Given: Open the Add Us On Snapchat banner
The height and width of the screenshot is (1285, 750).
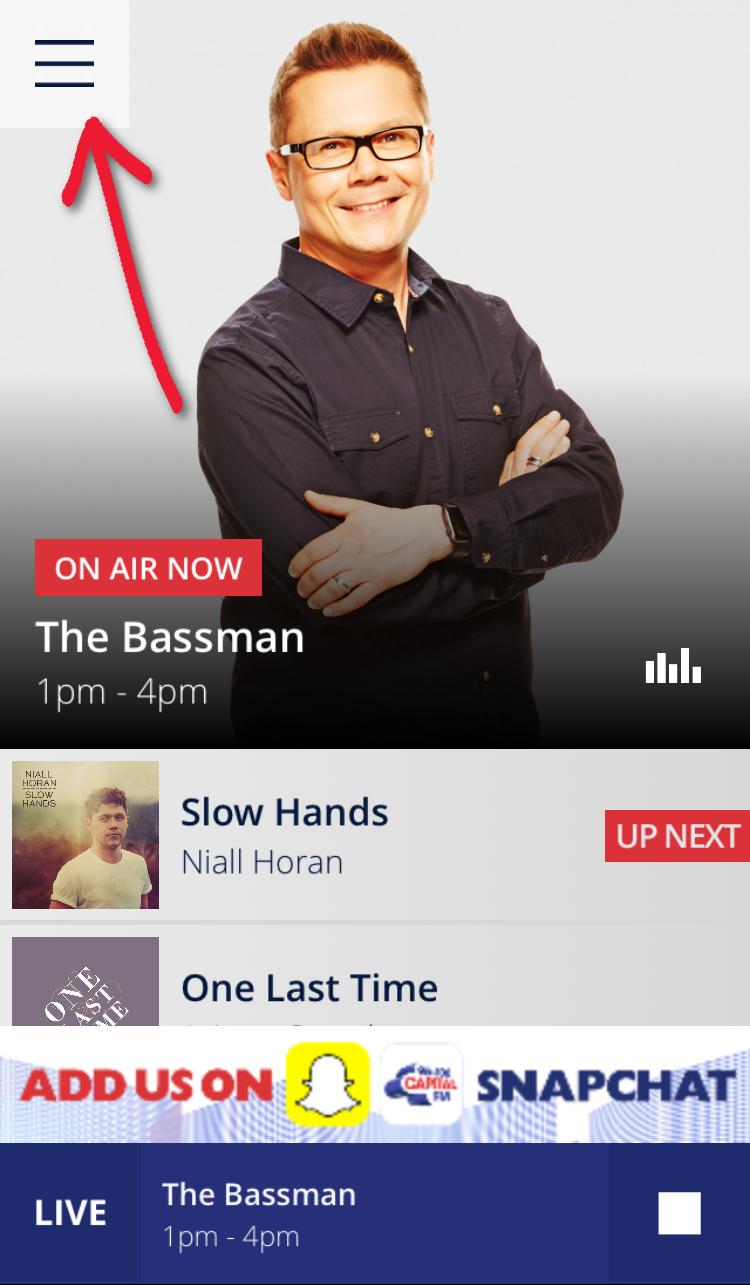Looking at the screenshot, I should (x=375, y=1085).
